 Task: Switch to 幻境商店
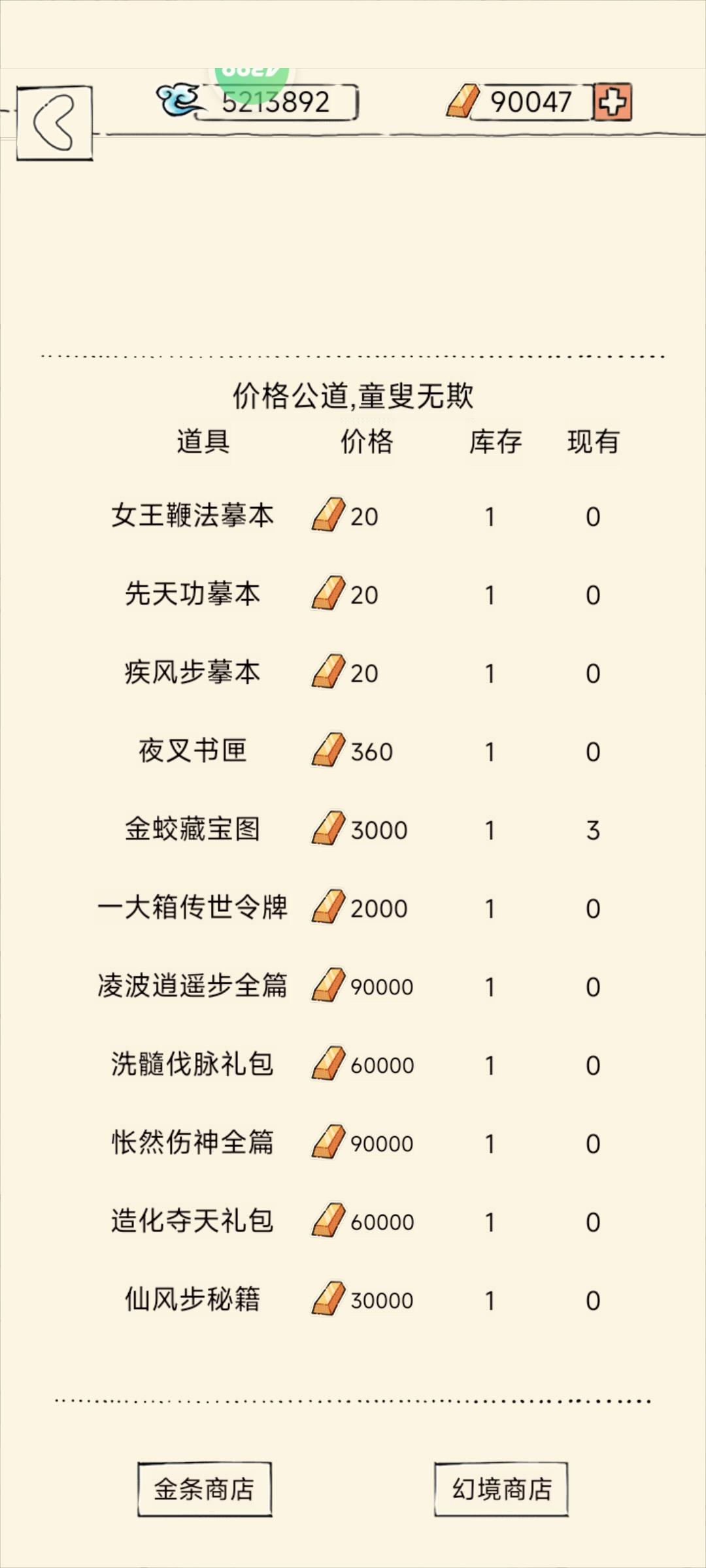point(501,1489)
